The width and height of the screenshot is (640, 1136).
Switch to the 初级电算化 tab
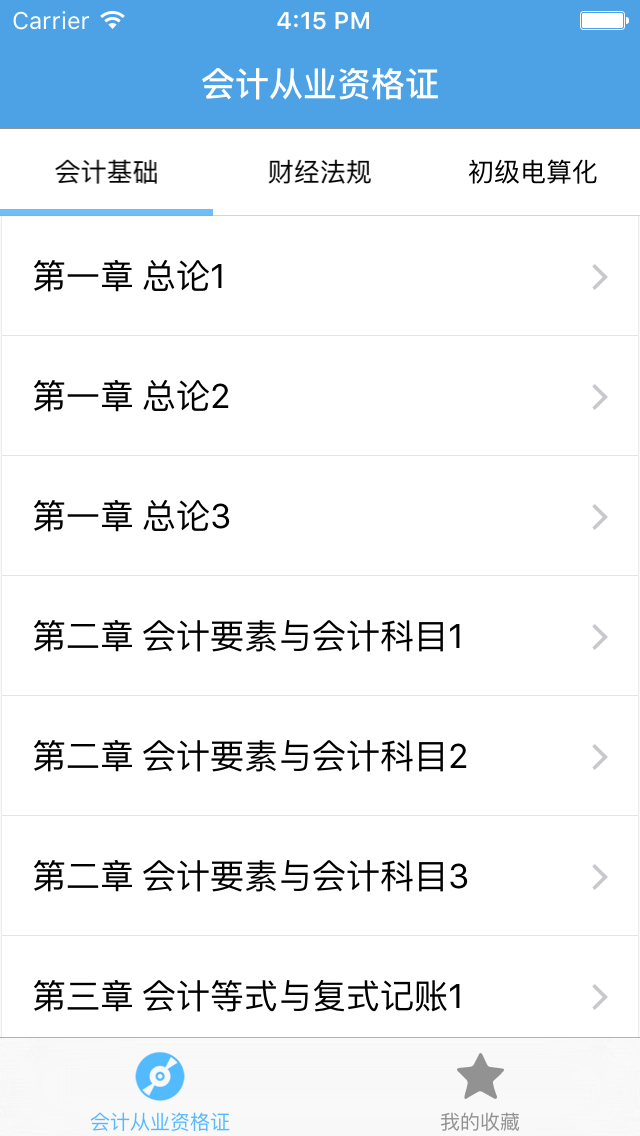coord(533,172)
